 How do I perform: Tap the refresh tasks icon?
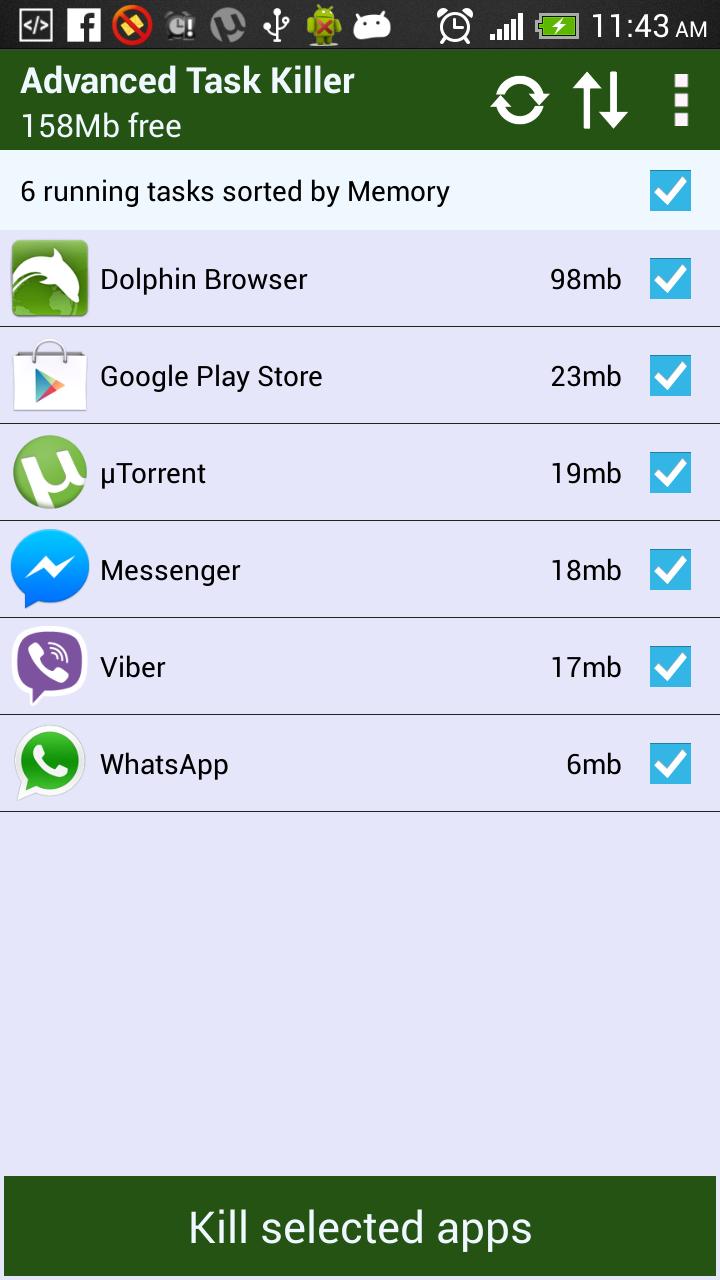pyautogui.click(x=521, y=99)
